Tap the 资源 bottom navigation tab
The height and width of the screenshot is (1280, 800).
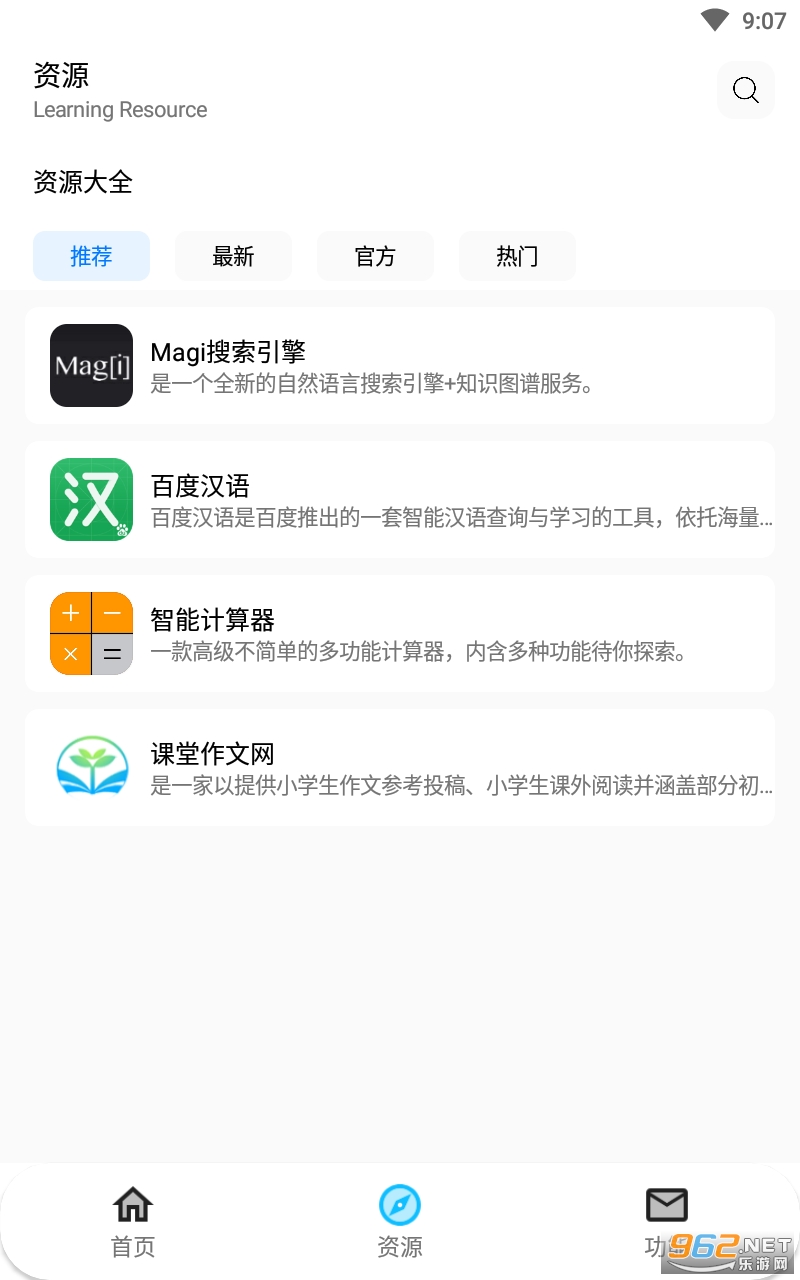click(x=400, y=1221)
